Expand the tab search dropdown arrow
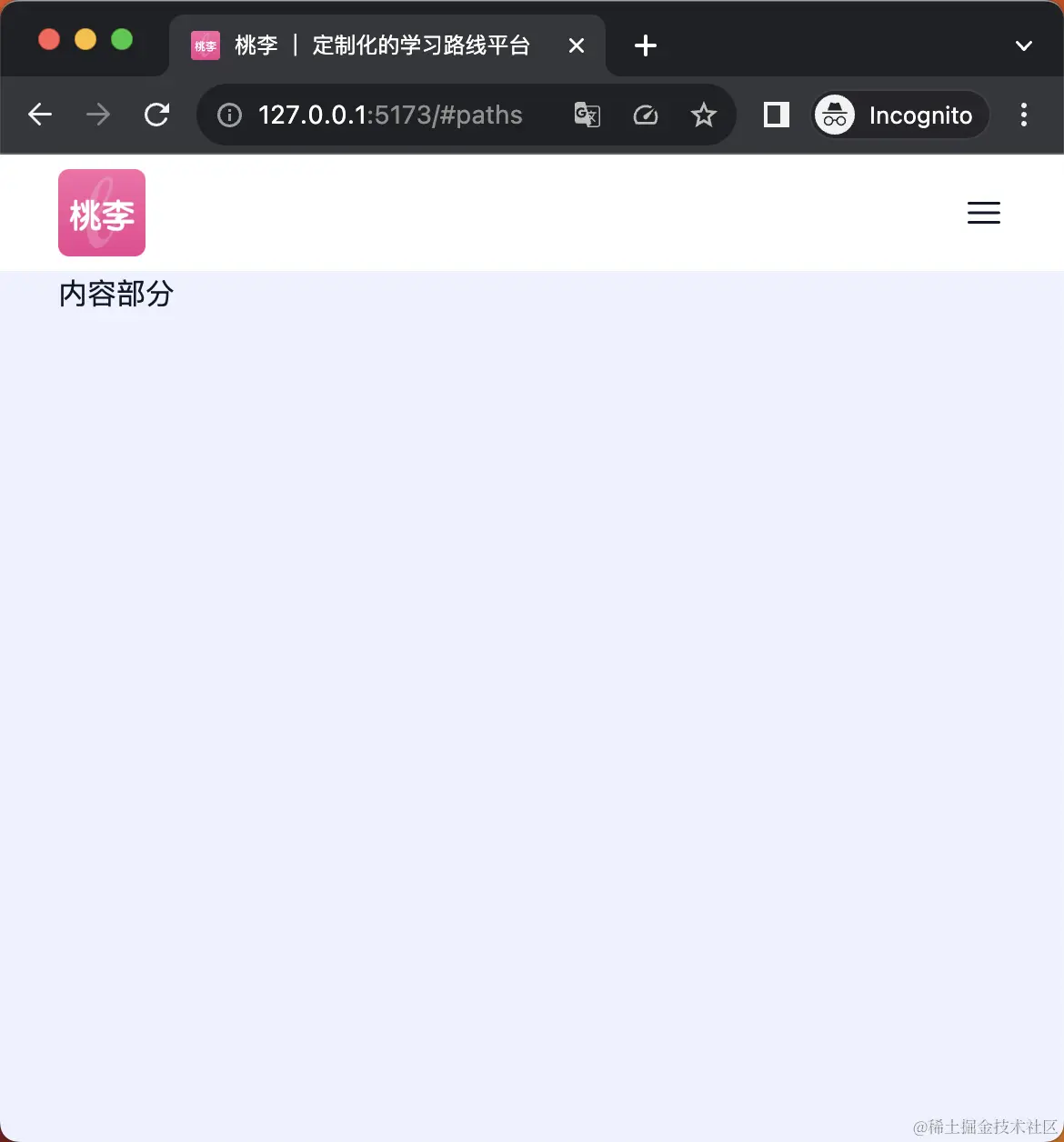Screen dimensions: 1064x1142 coord(1024,45)
